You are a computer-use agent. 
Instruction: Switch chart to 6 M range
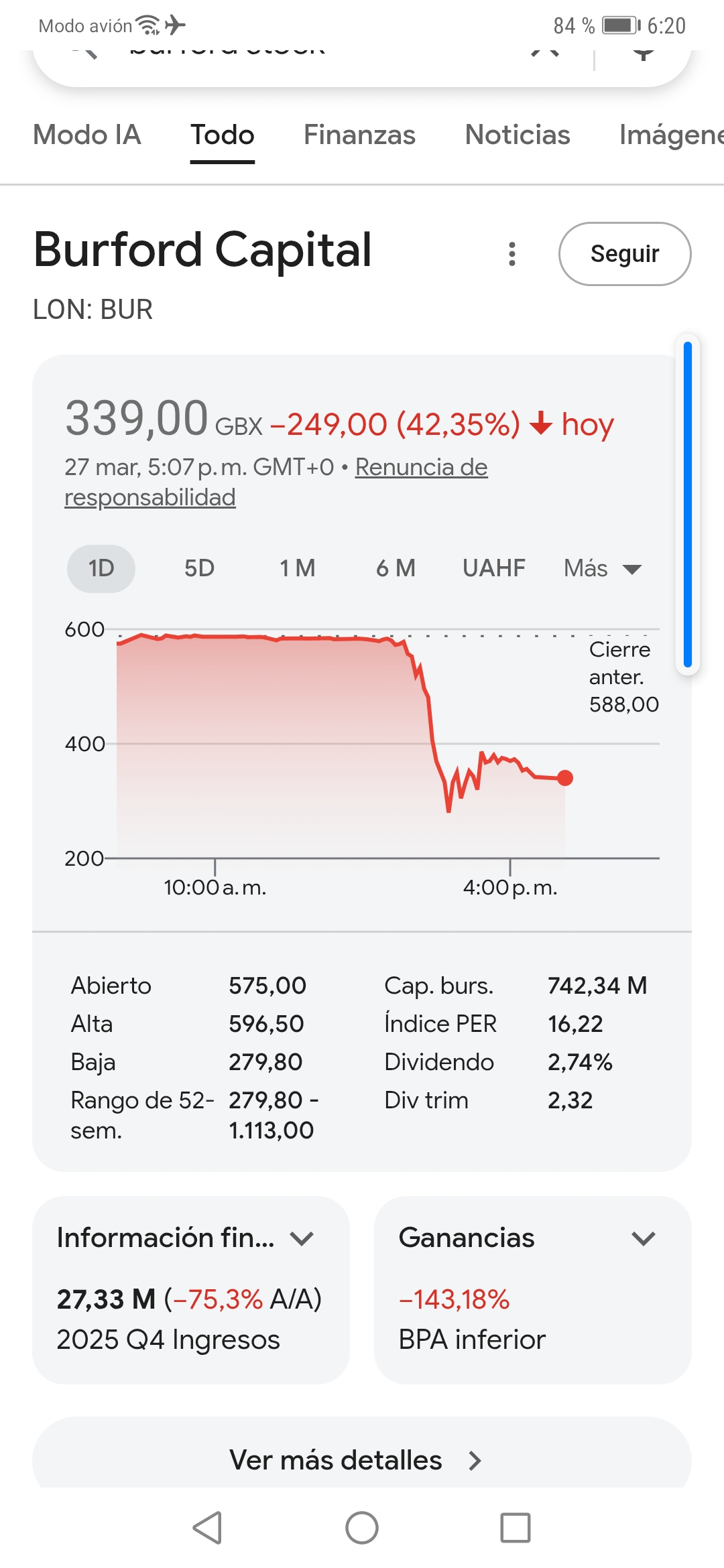(x=396, y=568)
